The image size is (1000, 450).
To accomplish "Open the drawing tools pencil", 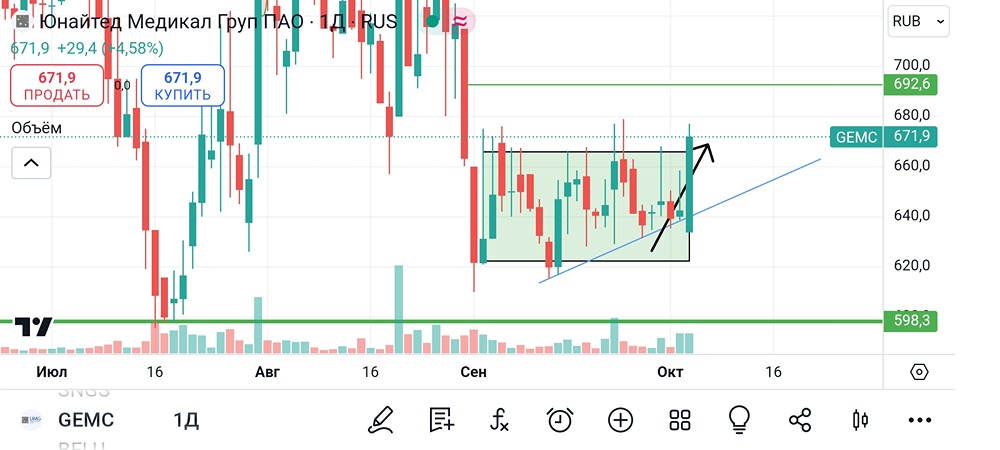I will point(381,420).
